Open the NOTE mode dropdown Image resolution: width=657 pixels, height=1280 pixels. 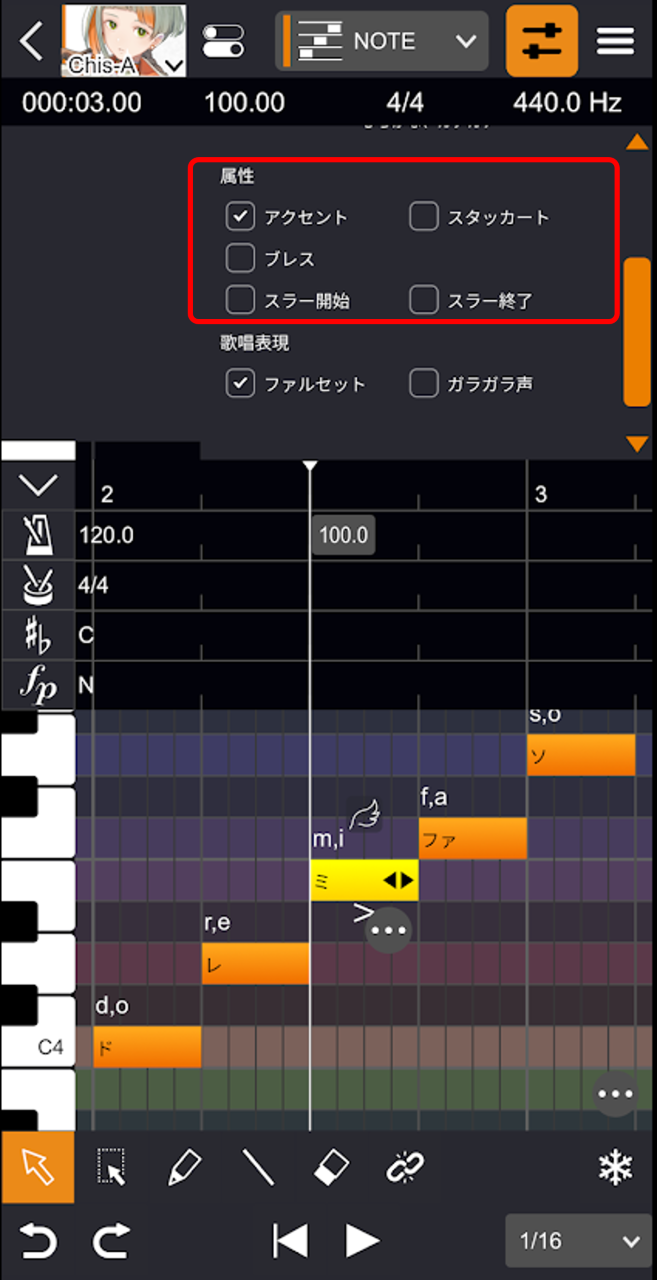click(x=382, y=42)
